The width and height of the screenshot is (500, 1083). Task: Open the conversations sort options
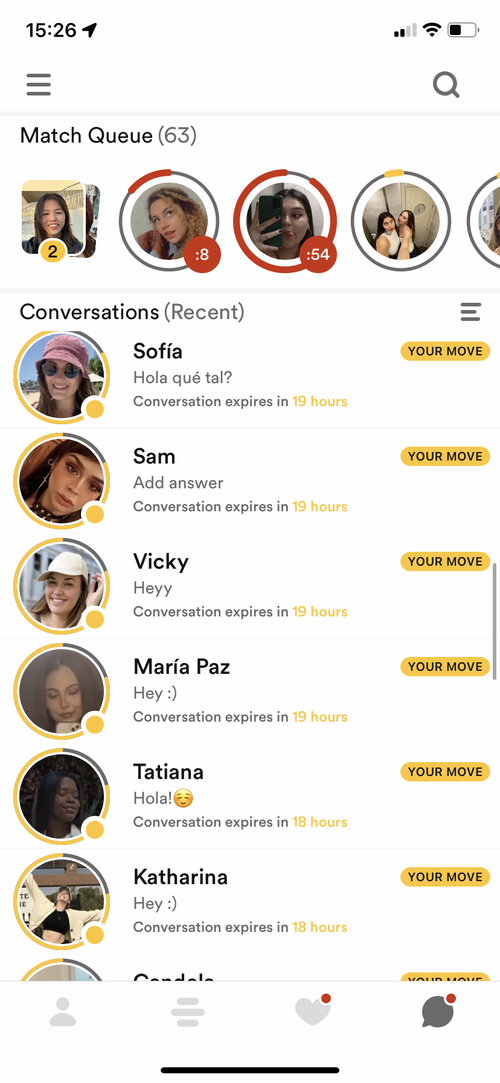470,312
